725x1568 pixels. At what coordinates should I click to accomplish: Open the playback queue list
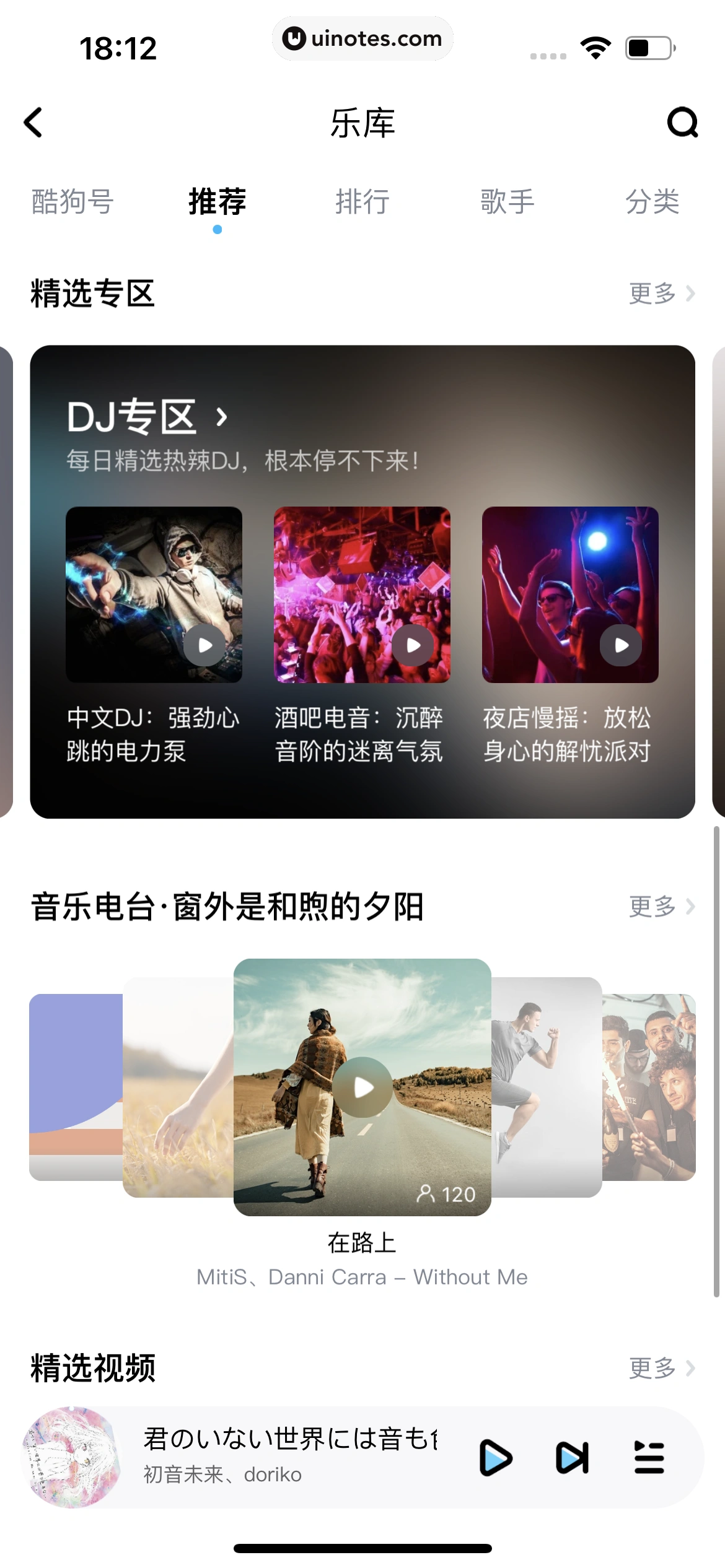(649, 1458)
